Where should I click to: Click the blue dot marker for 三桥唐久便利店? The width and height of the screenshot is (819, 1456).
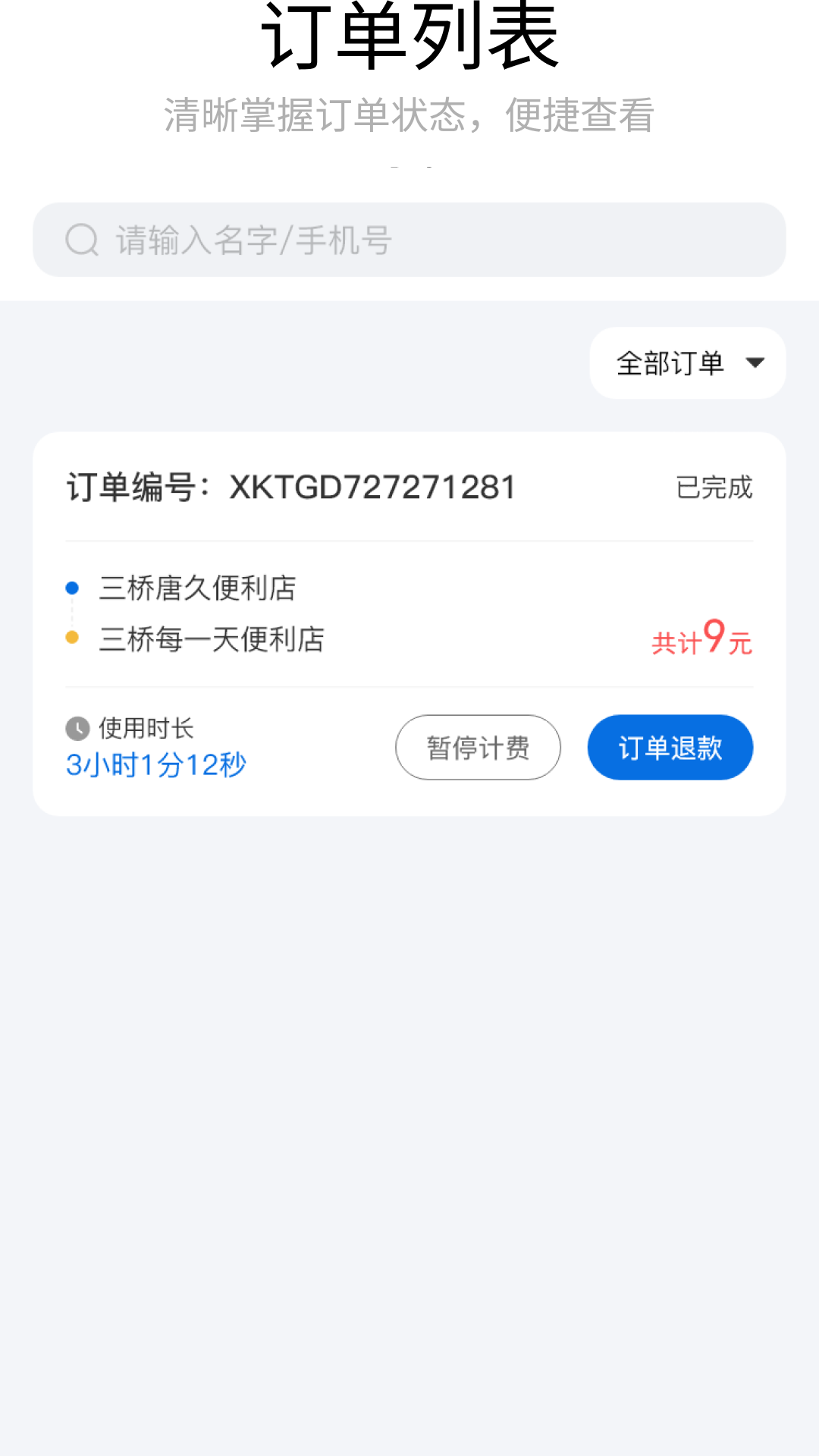pos(72,587)
